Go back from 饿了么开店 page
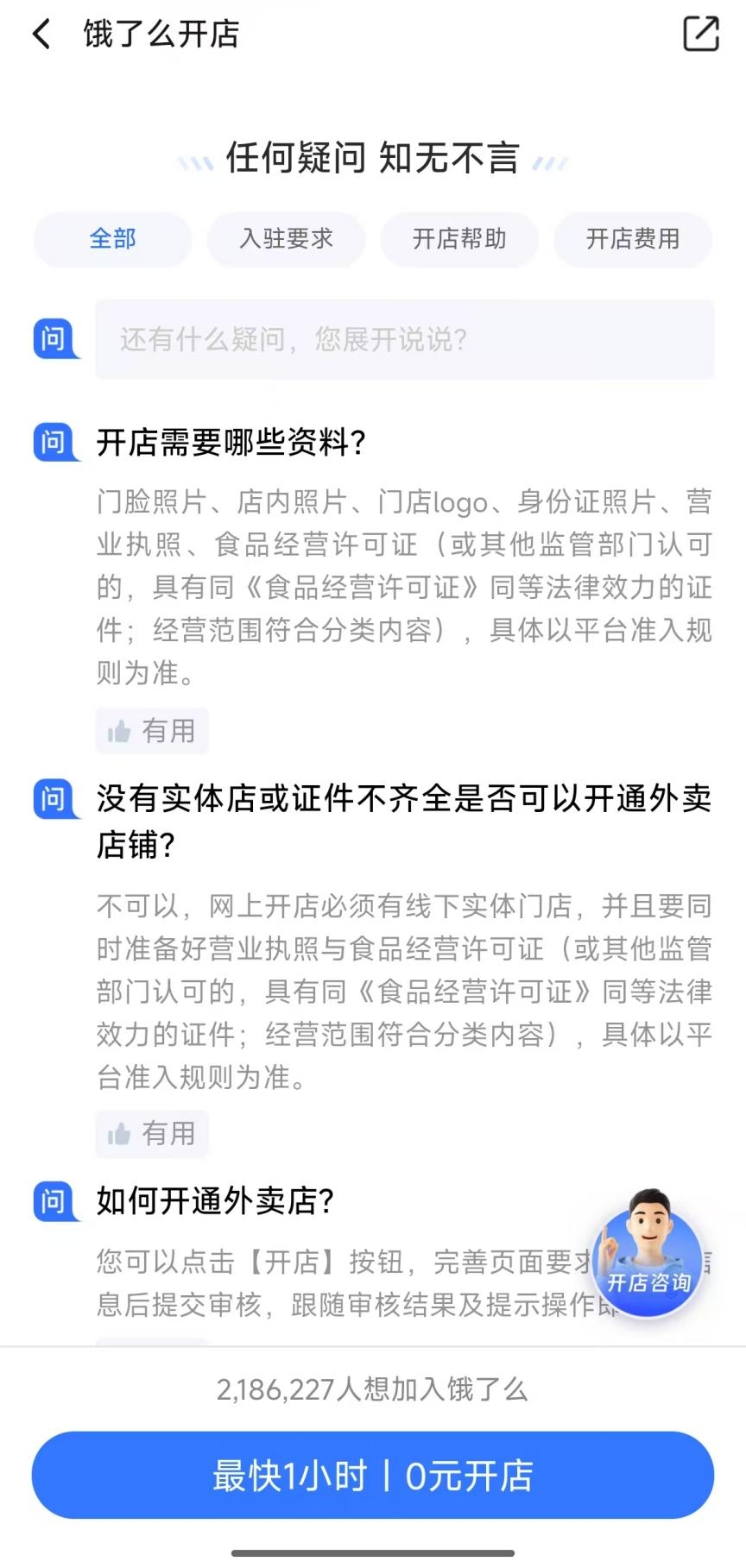This screenshot has width=746, height=1568. click(x=41, y=35)
